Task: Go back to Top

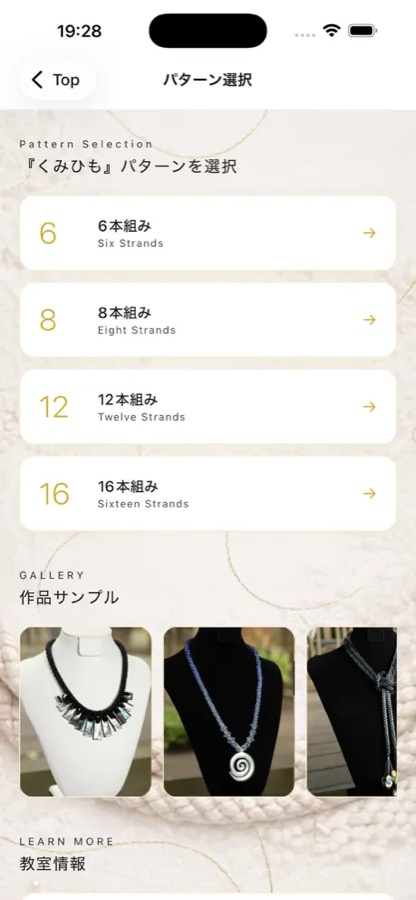Action: 57,80
